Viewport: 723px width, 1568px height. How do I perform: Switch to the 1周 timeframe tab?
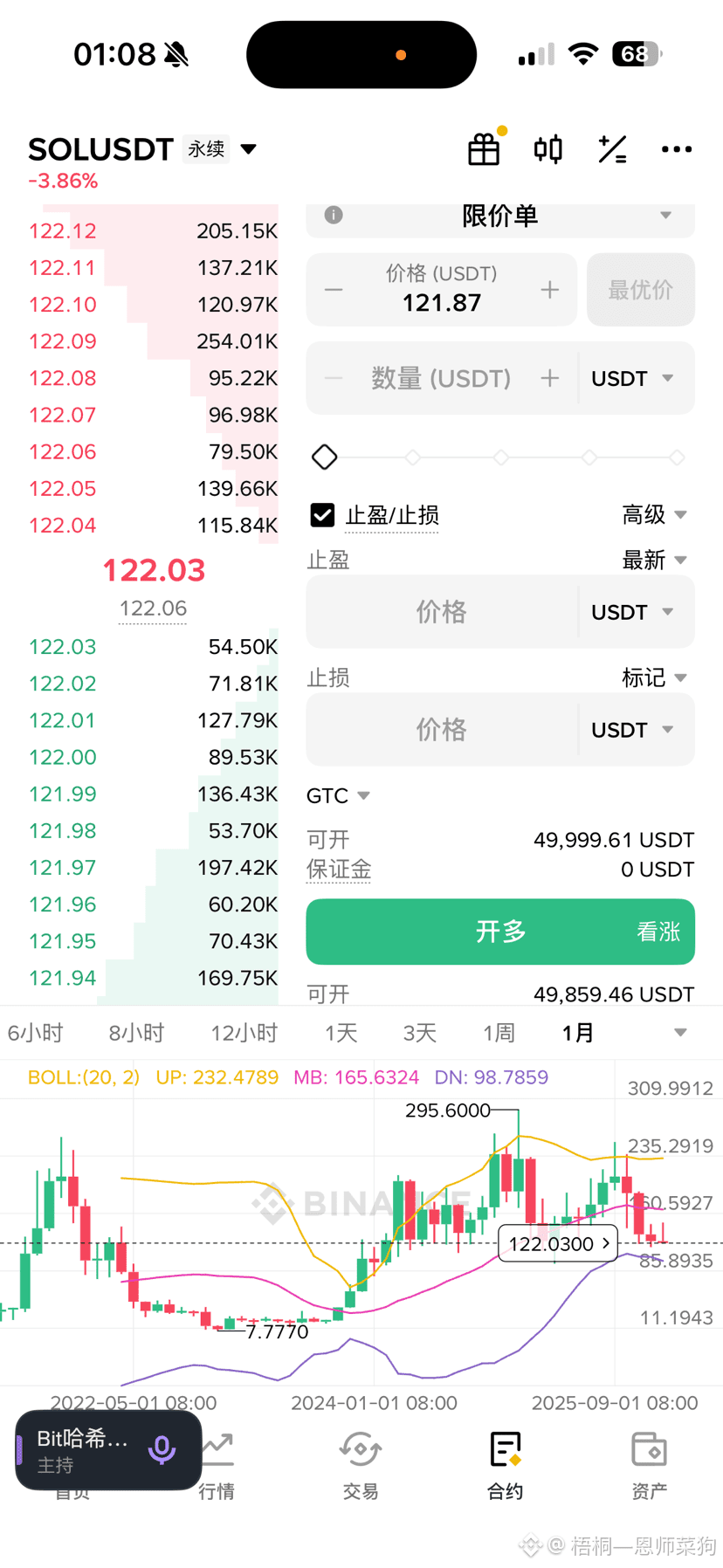[x=498, y=1032]
